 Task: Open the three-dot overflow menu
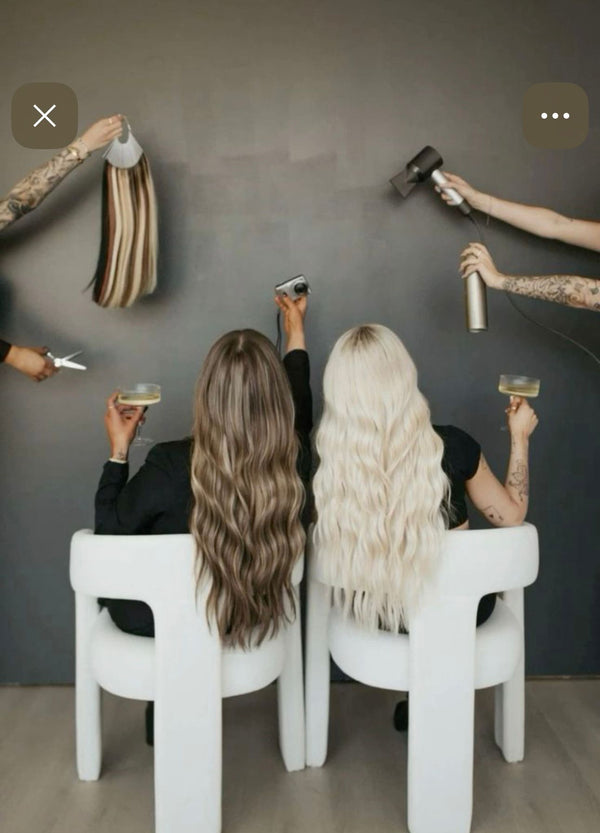pyautogui.click(x=555, y=116)
